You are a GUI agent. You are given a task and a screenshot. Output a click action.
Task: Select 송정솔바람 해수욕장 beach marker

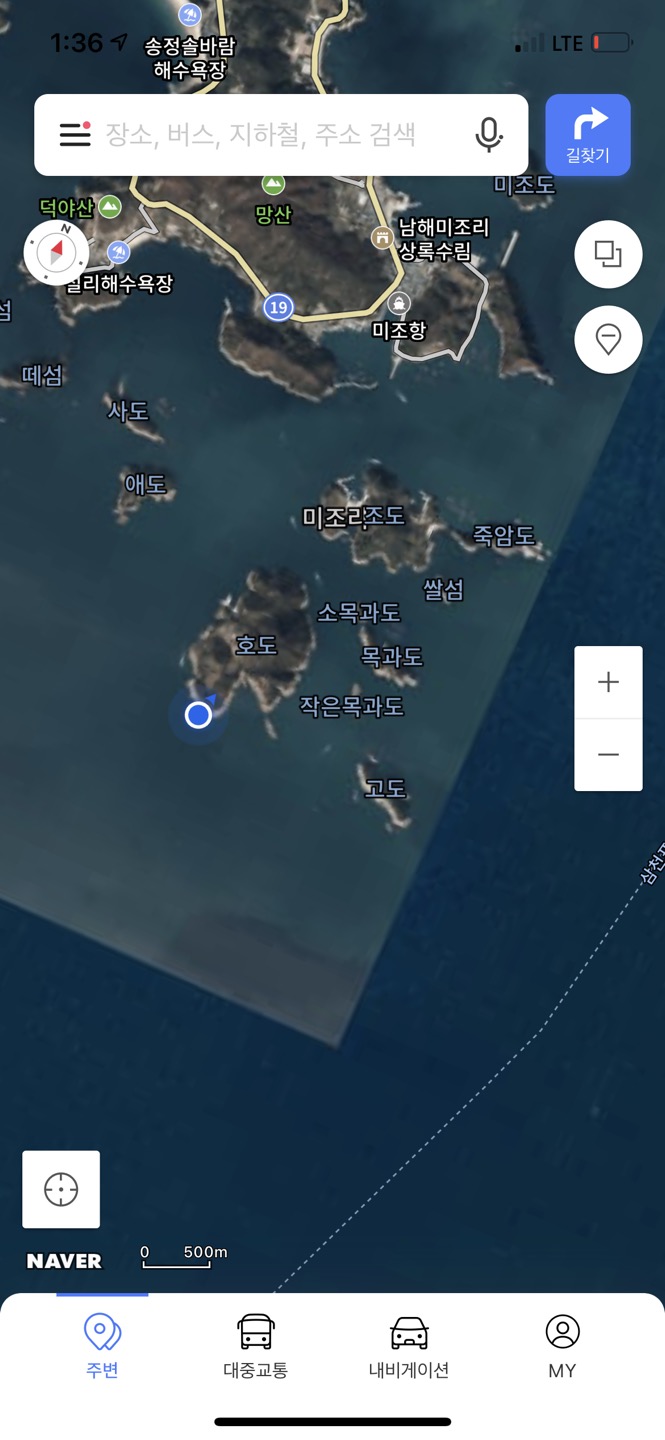click(x=189, y=16)
